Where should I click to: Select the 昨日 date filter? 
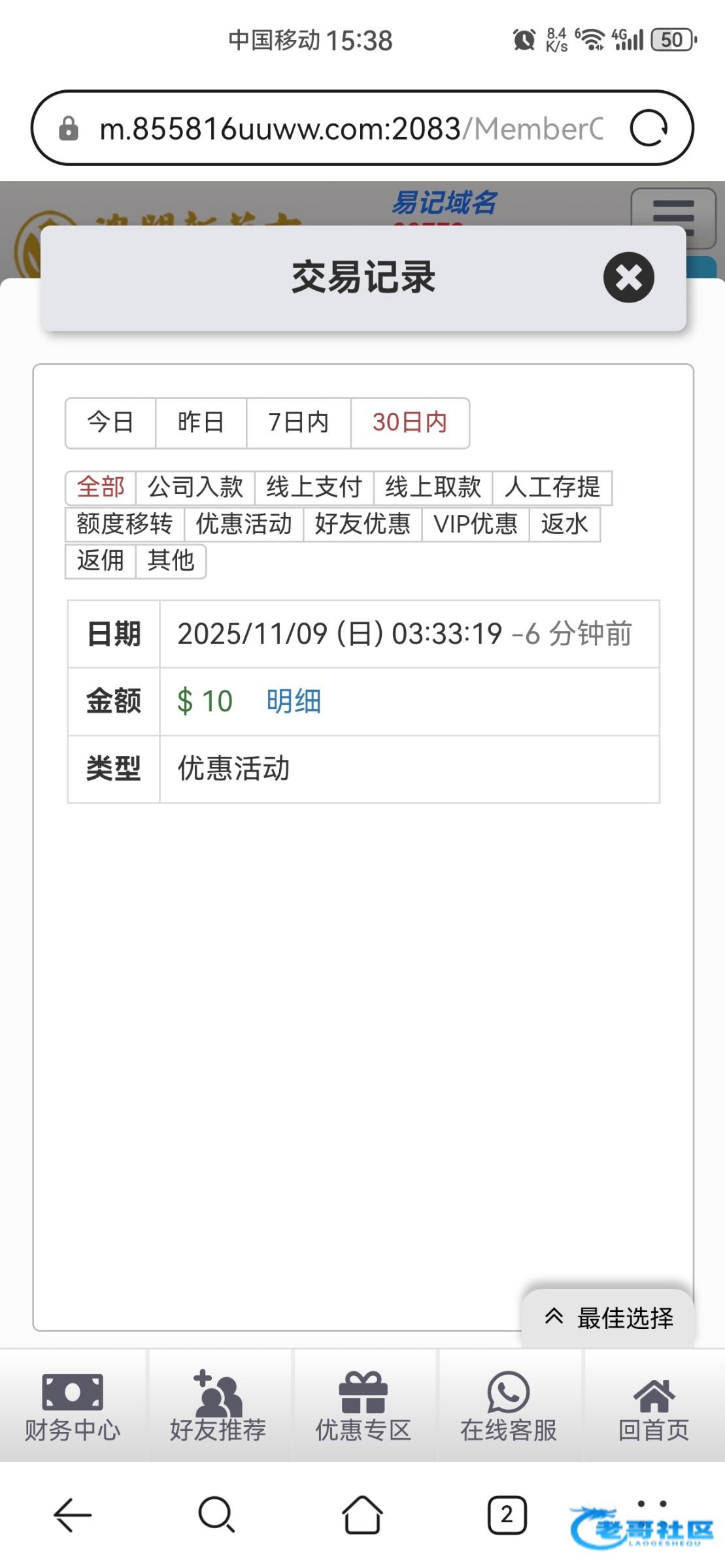pos(201,423)
